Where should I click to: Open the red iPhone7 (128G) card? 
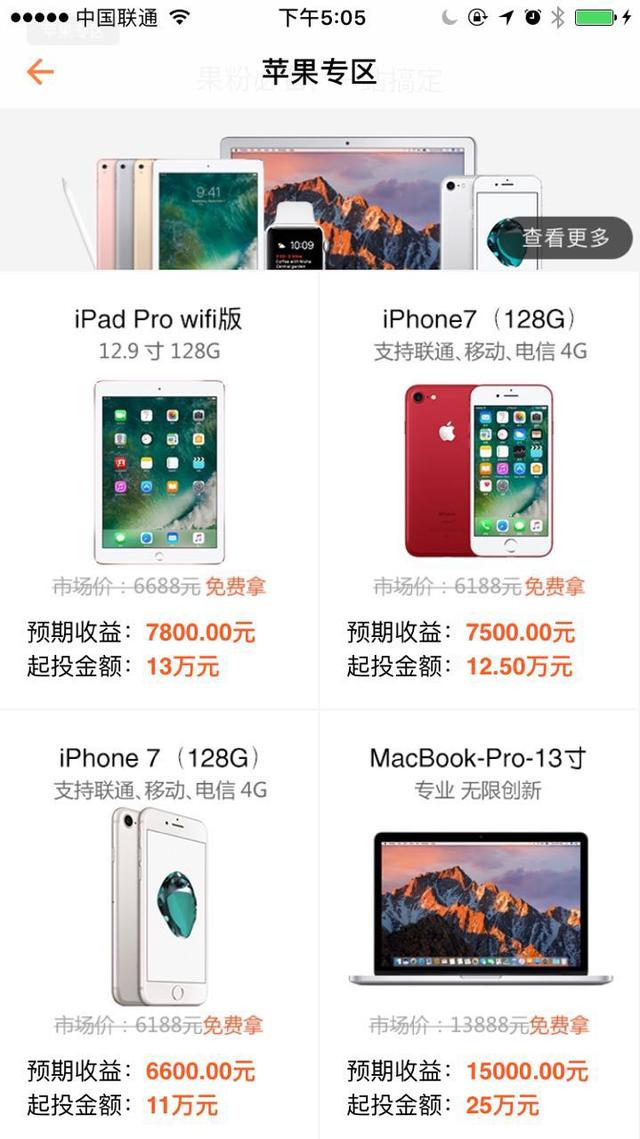pyautogui.click(x=479, y=472)
